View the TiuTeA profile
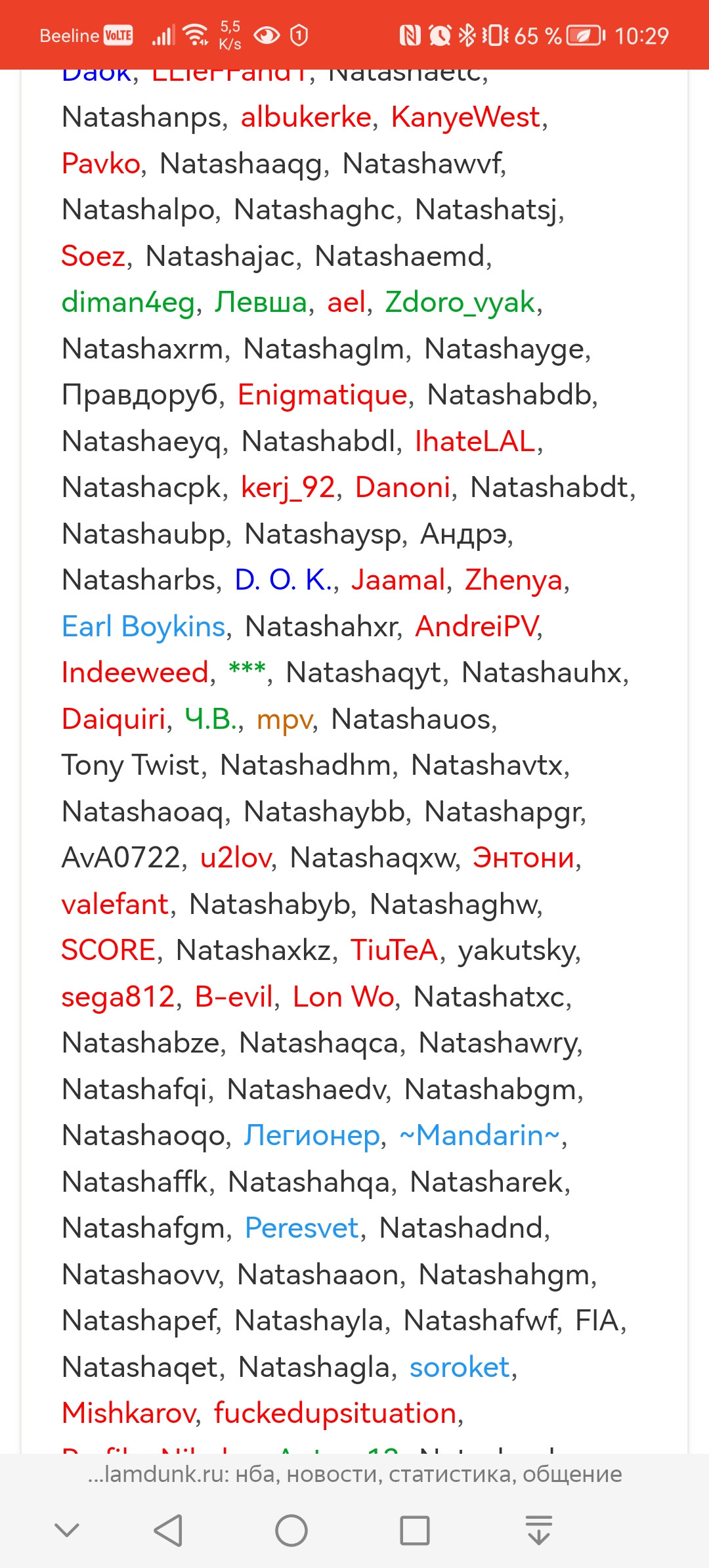Screen dimensions: 709x1568 [x=394, y=951]
